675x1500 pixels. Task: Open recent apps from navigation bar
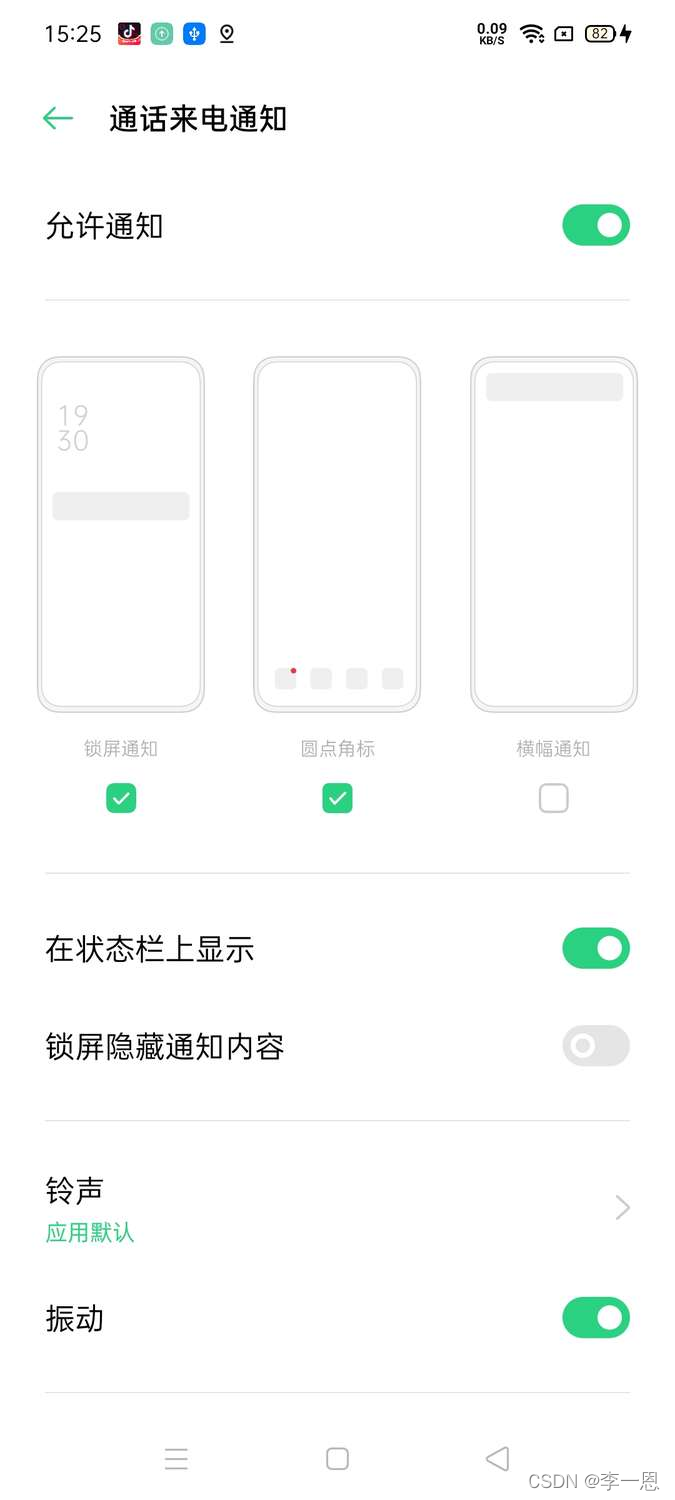[176, 1459]
